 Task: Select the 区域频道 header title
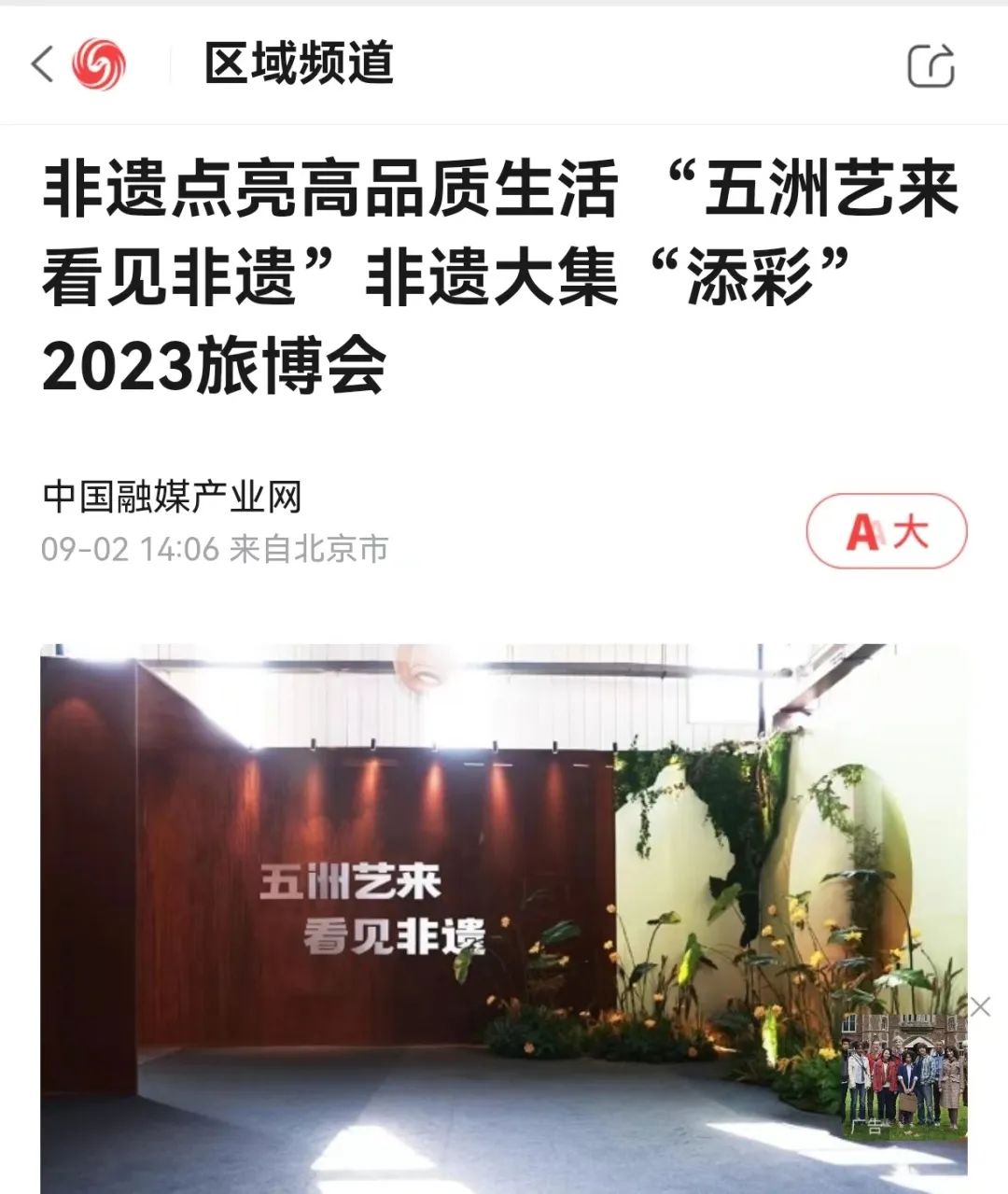click(297, 62)
